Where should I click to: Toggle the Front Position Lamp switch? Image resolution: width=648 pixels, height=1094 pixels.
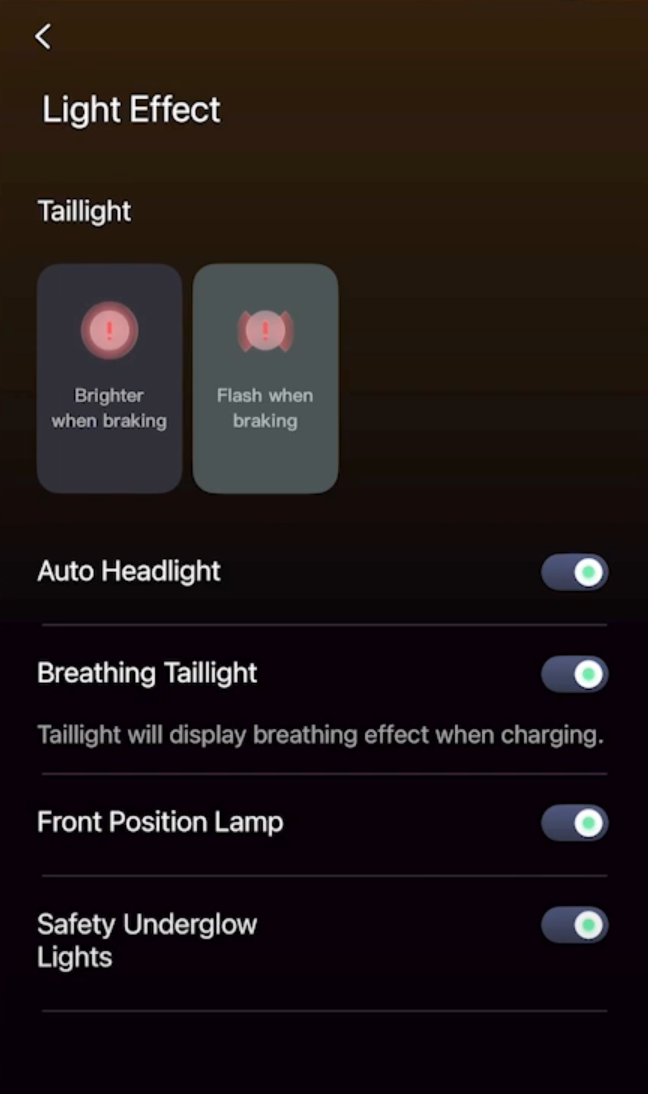pyautogui.click(x=575, y=823)
